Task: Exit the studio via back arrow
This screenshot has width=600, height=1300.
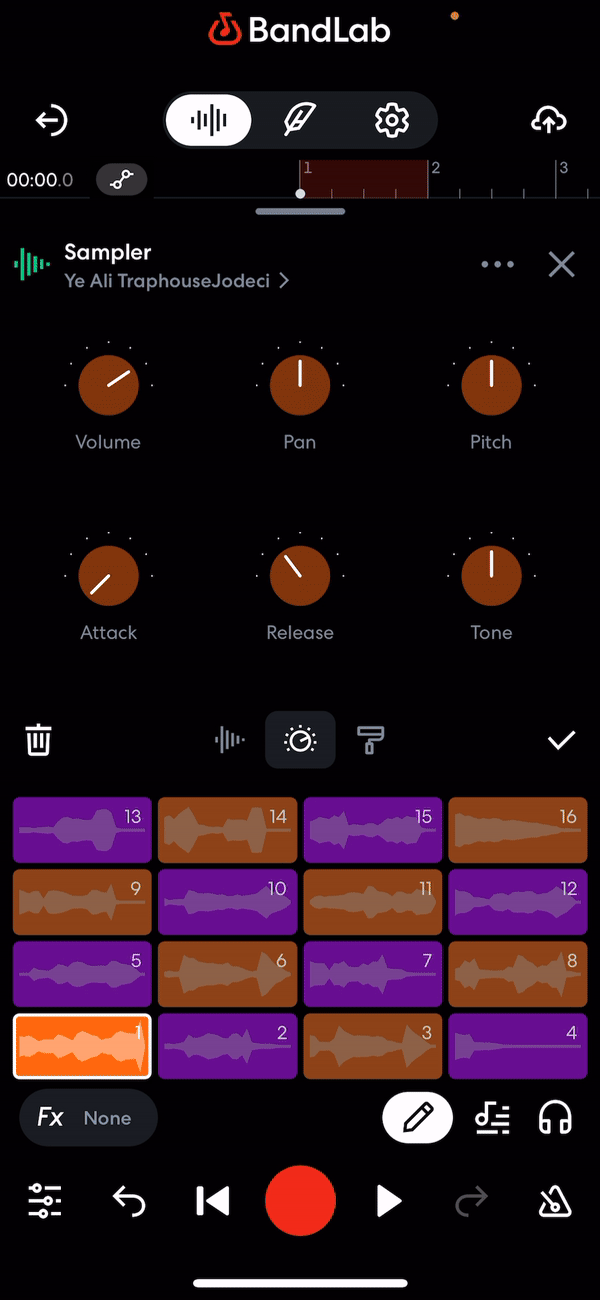Action: click(51, 121)
